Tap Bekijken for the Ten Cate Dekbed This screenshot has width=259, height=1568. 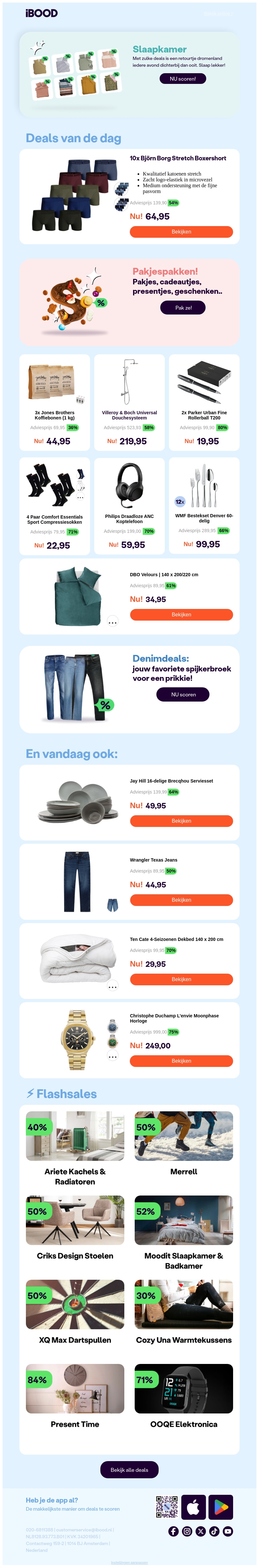pos(181,979)
